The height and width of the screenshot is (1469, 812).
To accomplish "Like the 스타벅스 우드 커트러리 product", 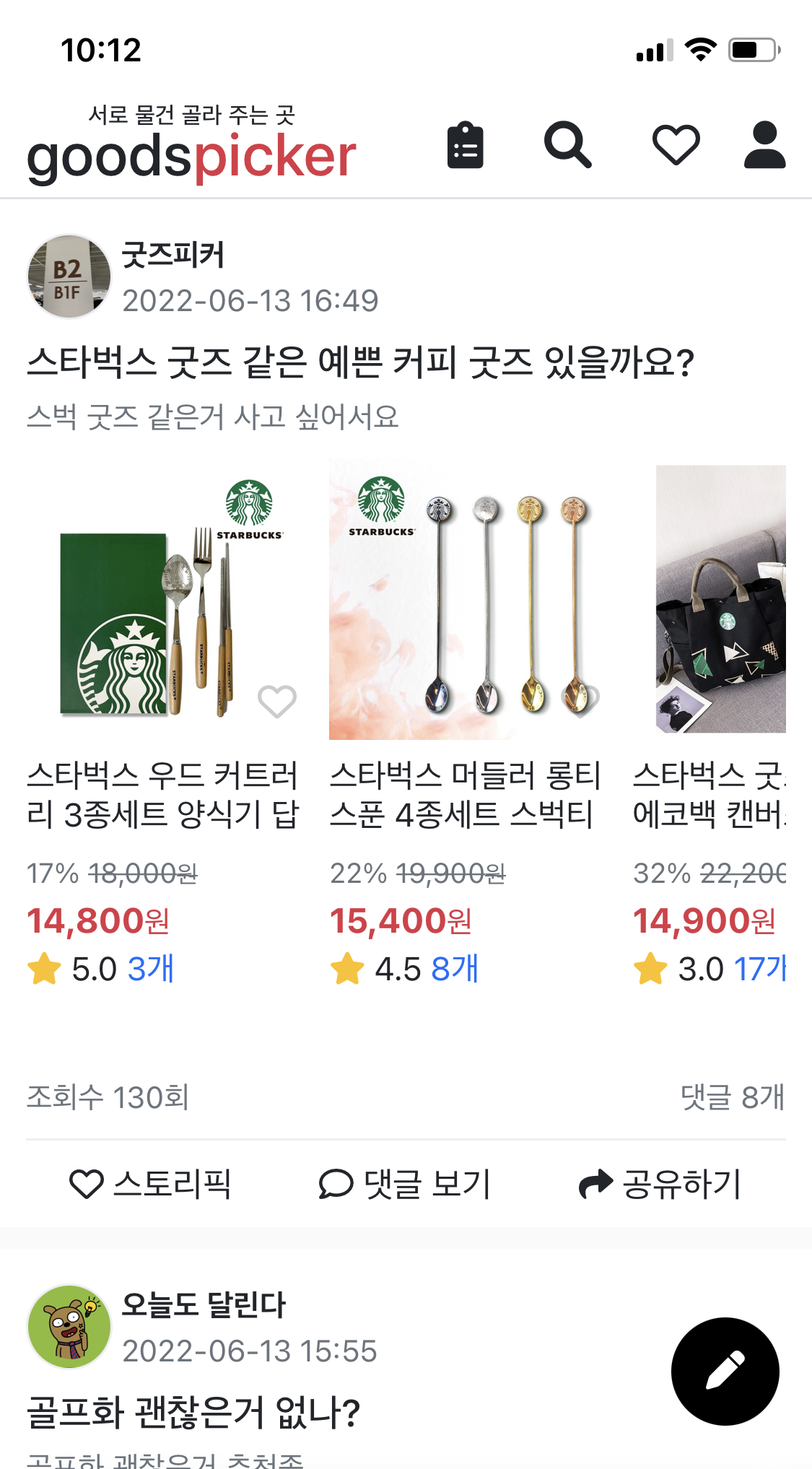I will (277, 701).
